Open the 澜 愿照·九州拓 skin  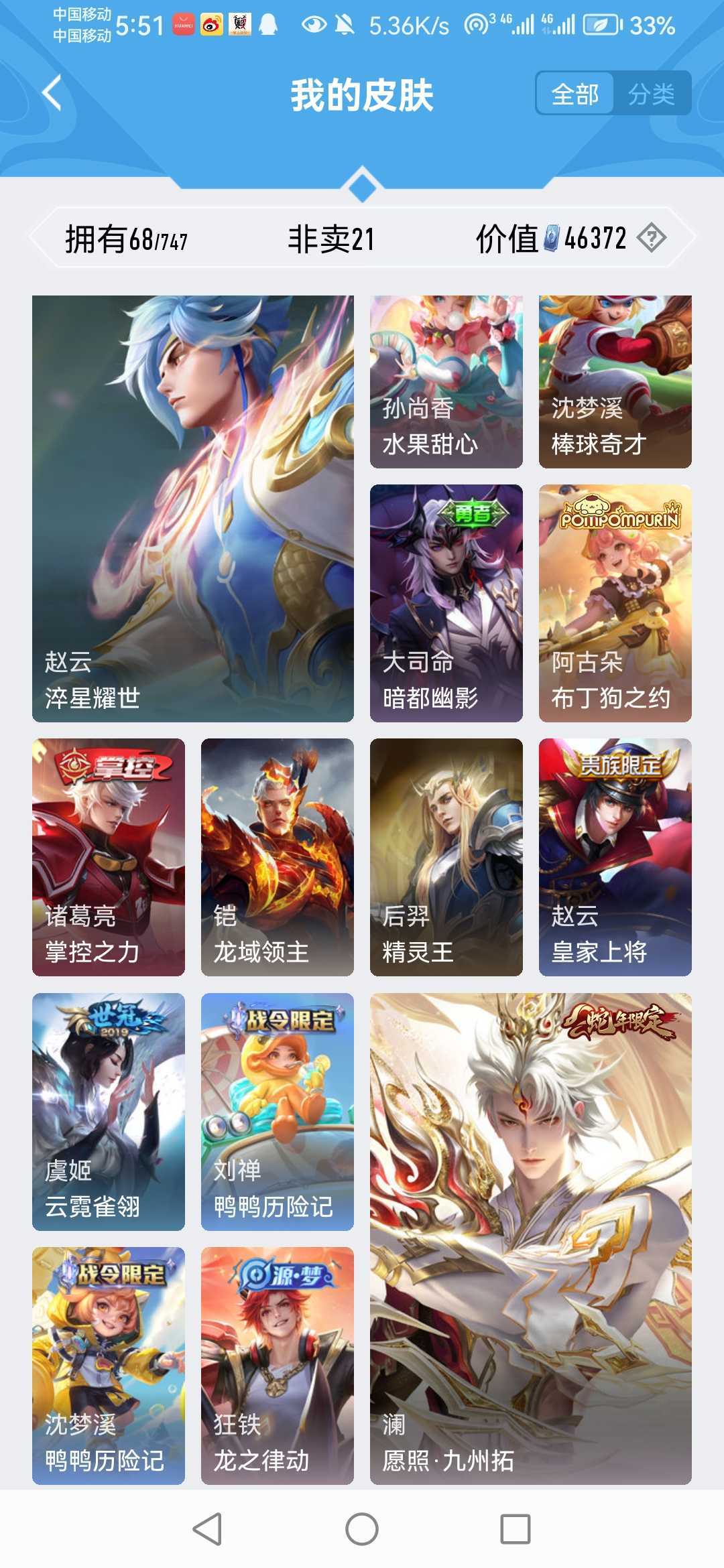click(x=531, y=1239)
